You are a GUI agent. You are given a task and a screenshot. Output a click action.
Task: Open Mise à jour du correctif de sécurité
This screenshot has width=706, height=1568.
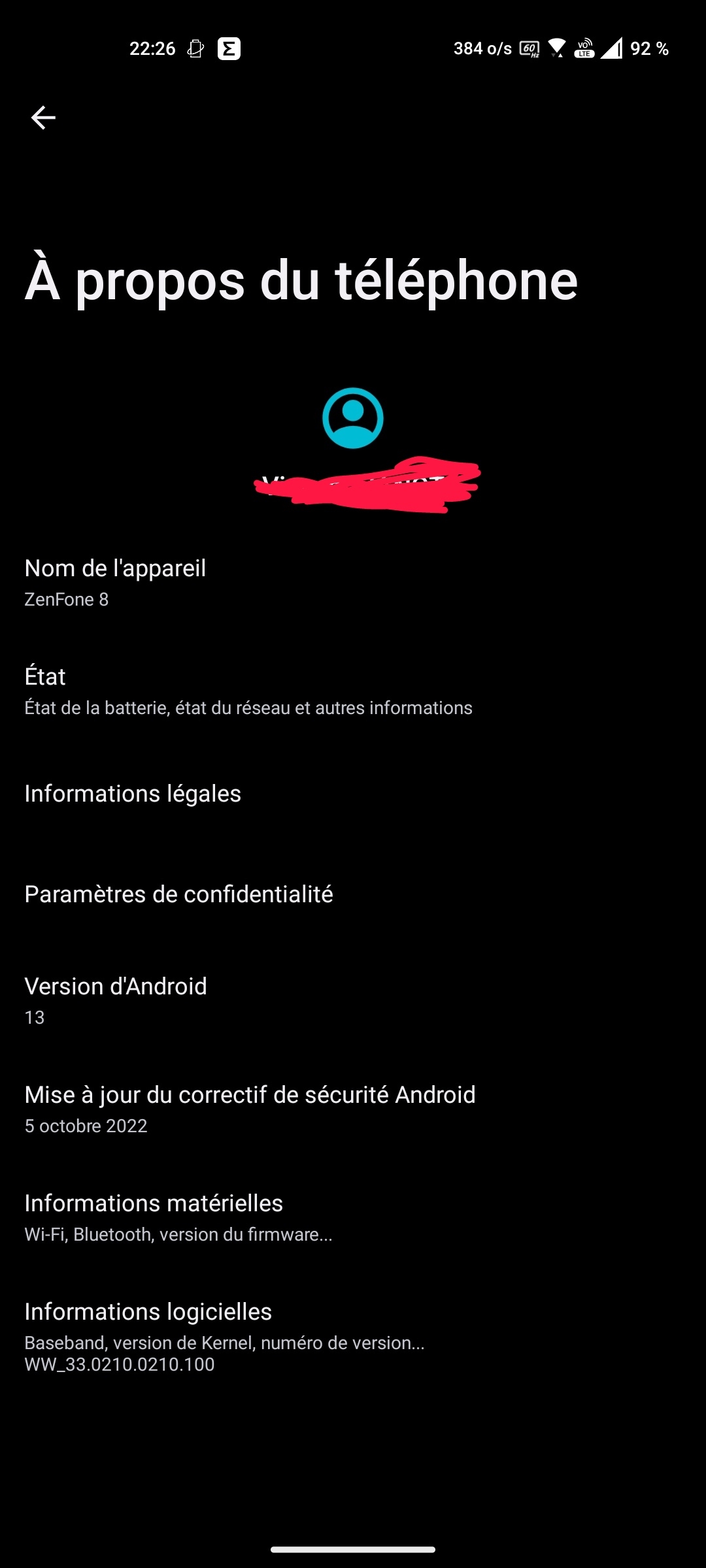250,1108
